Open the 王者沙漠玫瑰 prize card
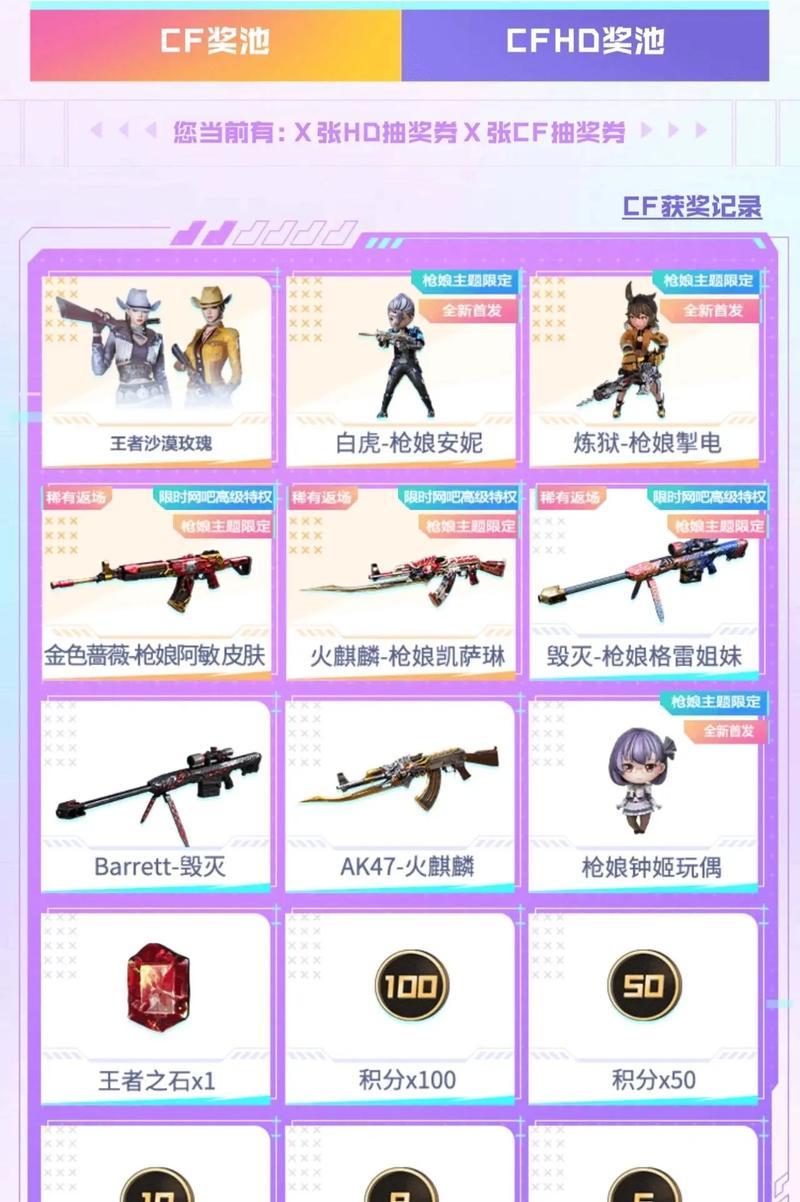The image size is (800, 1202). [157, 370]
